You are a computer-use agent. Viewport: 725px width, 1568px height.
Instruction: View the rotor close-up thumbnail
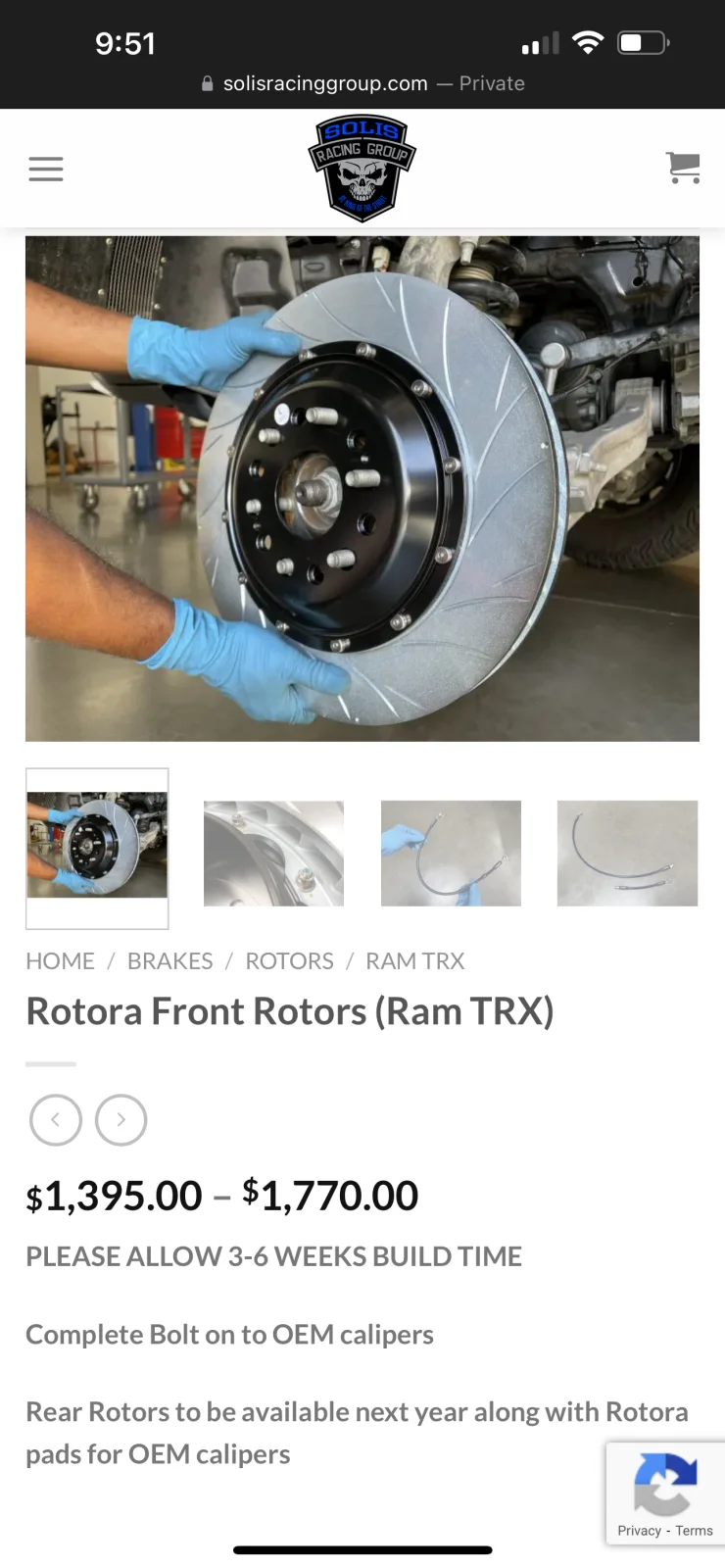(x=273, y=853)
